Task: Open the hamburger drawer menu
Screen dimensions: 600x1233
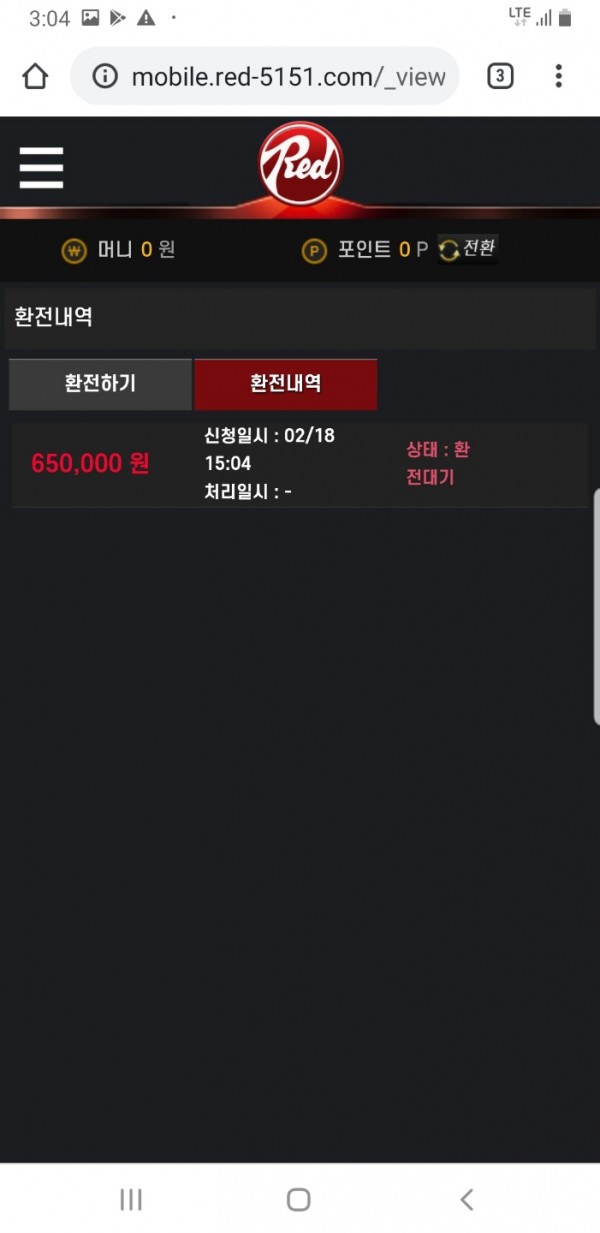Action: pos(41,167)
